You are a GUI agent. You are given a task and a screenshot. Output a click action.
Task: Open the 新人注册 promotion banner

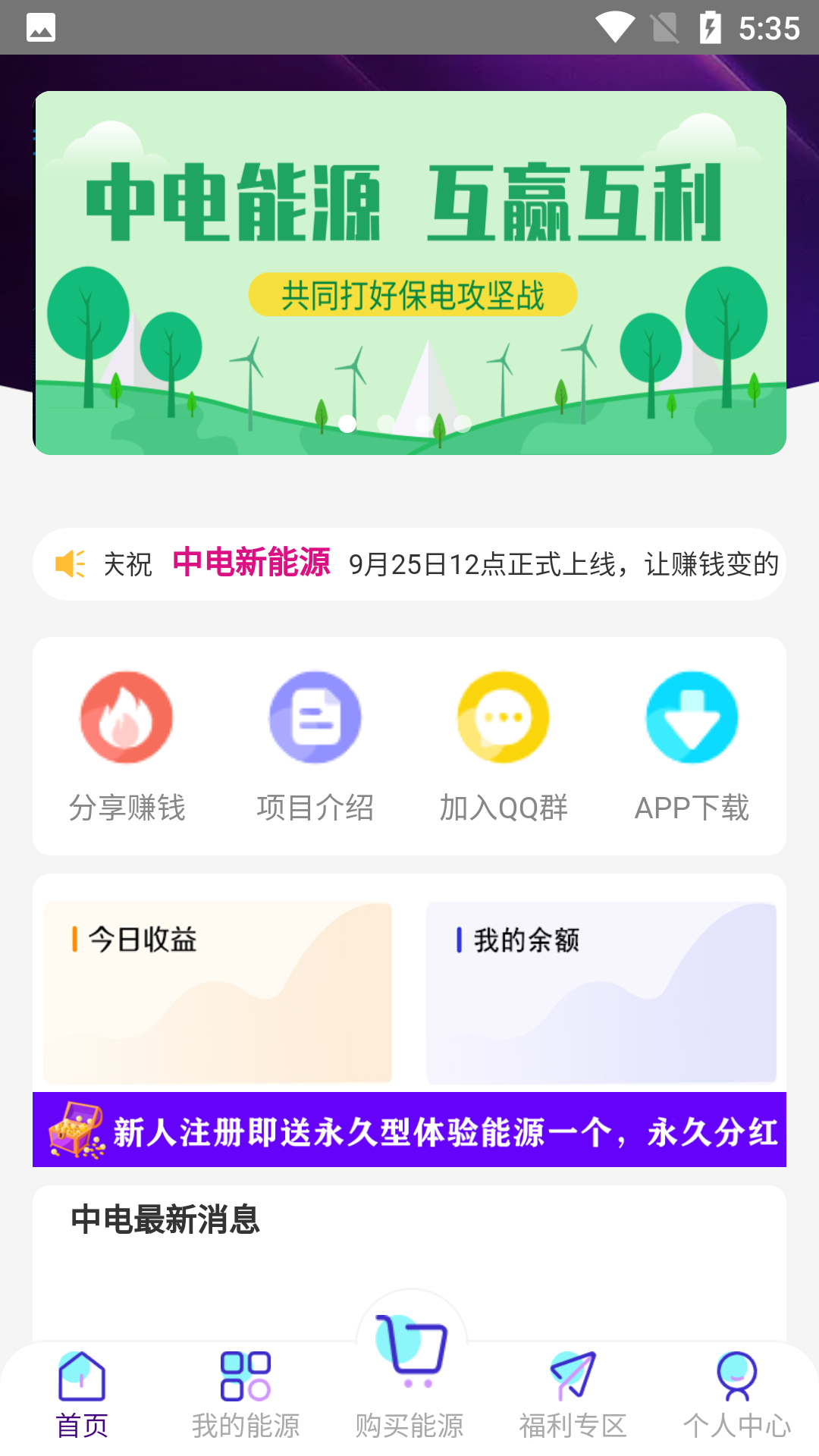(x=409, y=1130)
